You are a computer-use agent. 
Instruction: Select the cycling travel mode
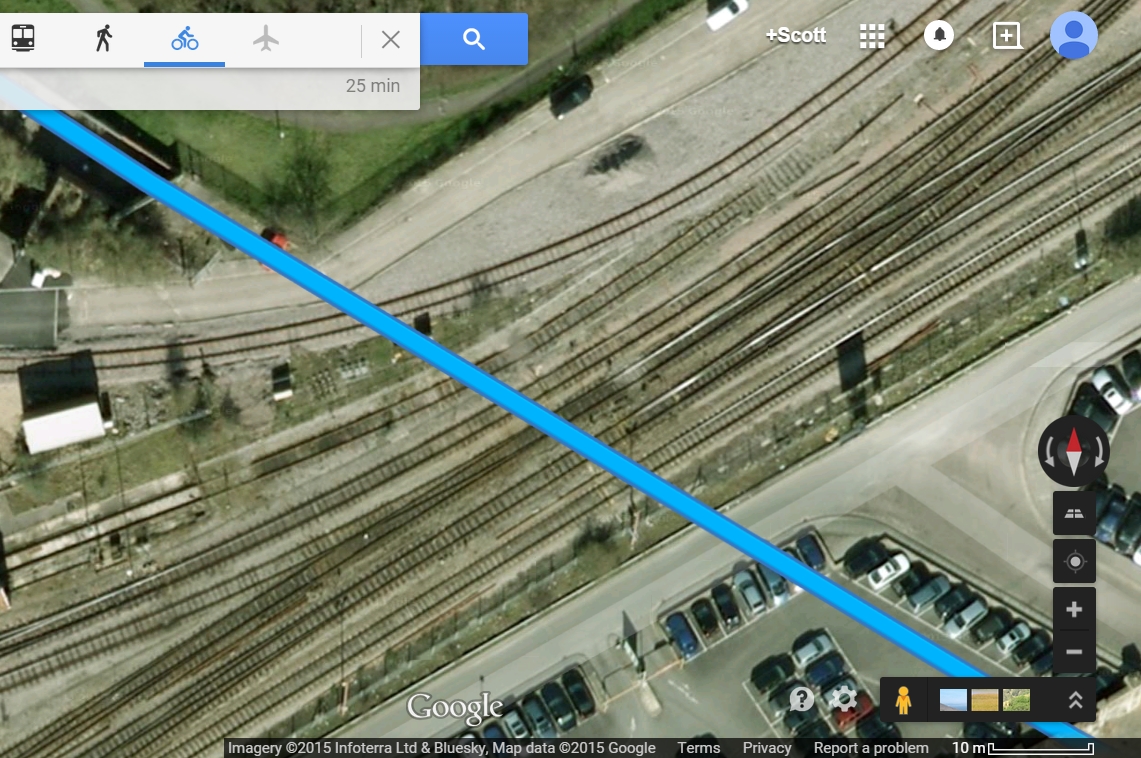184,39
